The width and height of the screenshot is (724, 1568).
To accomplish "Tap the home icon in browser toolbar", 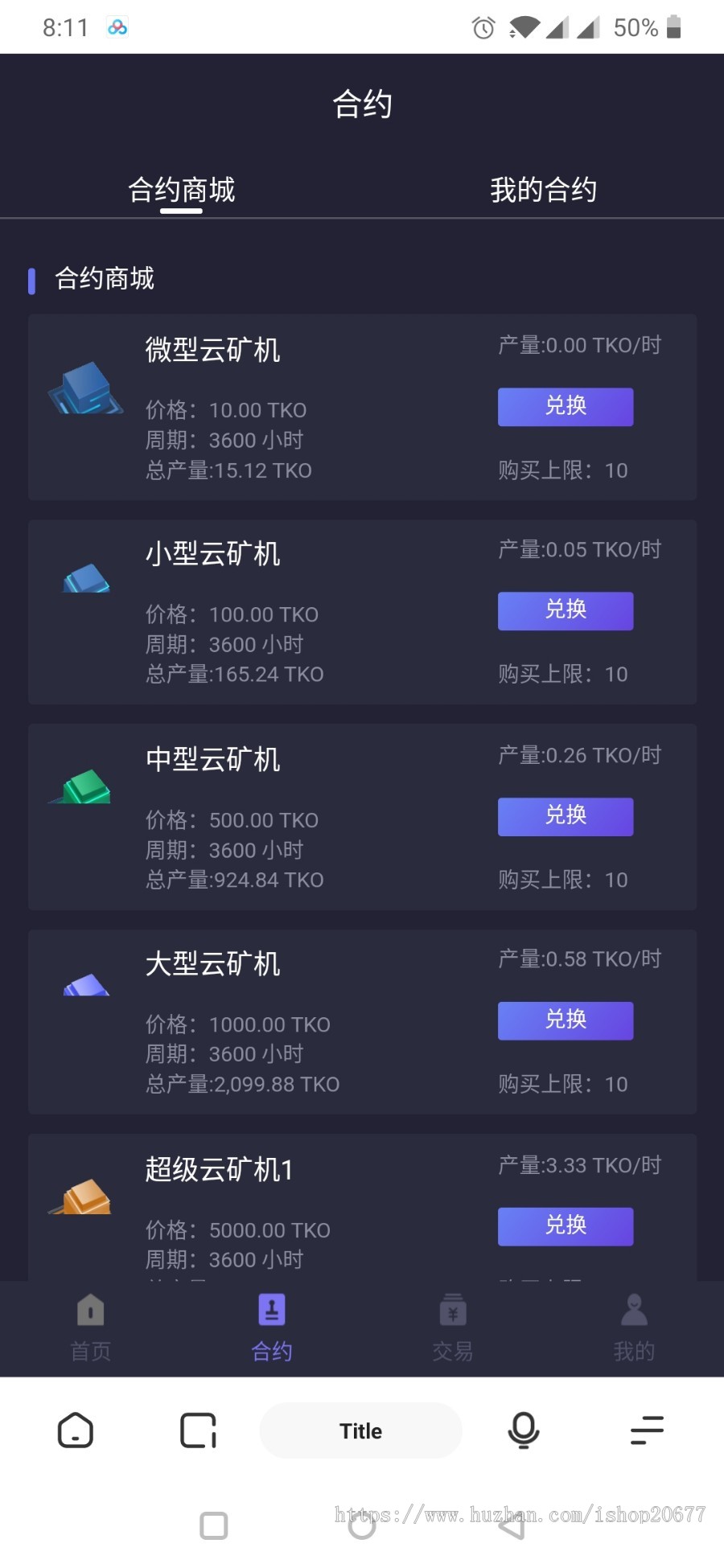I will (x=76, y=1431).
